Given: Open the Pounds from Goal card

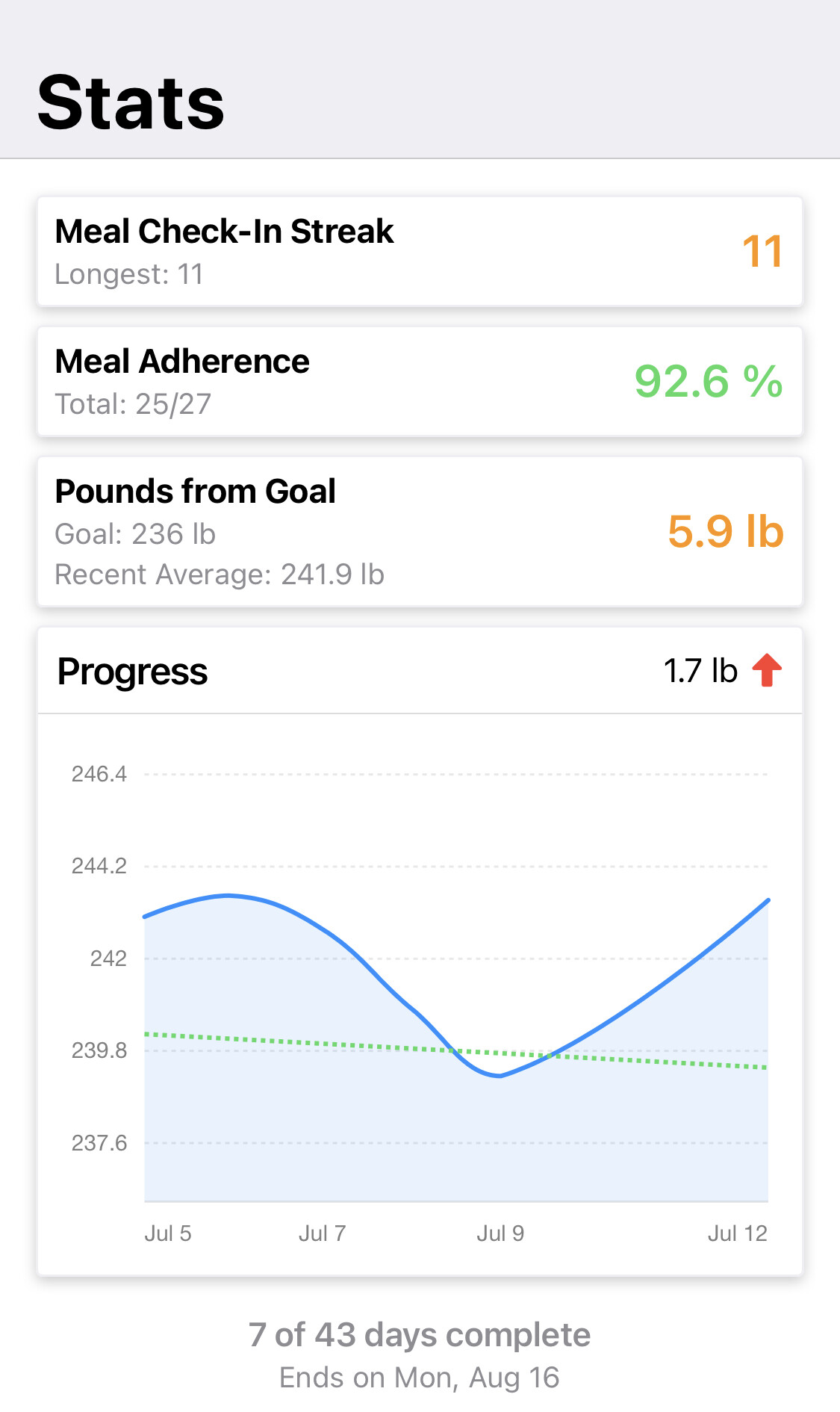Looking at the screenshot, I should pyautogui.click(x=420, y=531).
